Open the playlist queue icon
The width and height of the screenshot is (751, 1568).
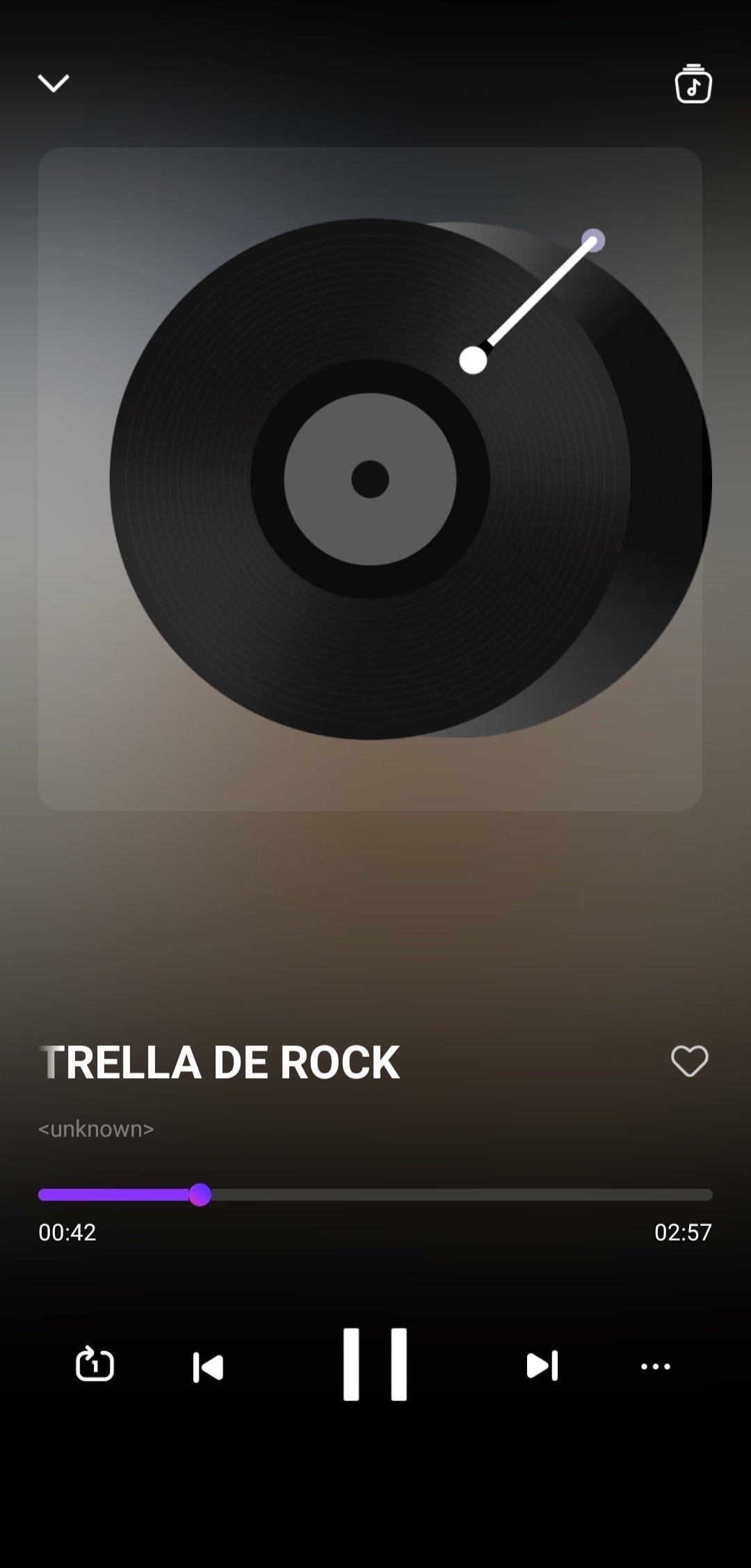693,84
